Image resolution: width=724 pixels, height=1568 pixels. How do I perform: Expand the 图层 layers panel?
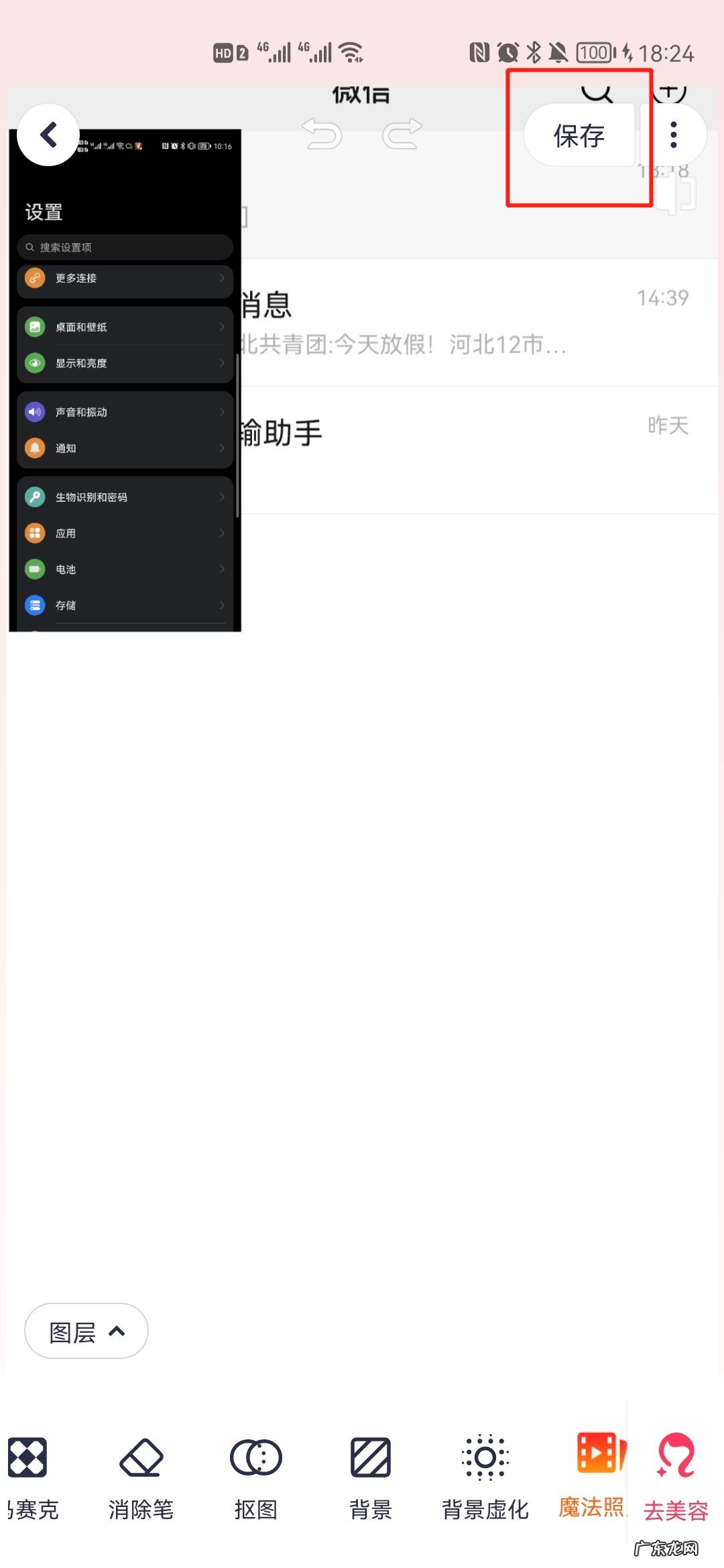point(86,1331)
